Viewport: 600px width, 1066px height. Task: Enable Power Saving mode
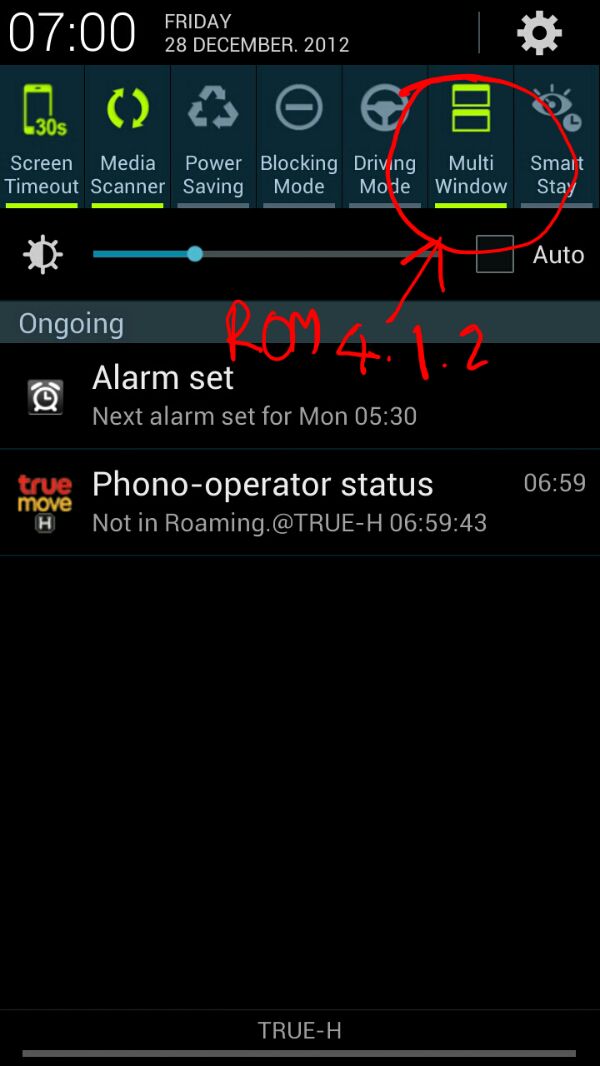tap(213, 137)
